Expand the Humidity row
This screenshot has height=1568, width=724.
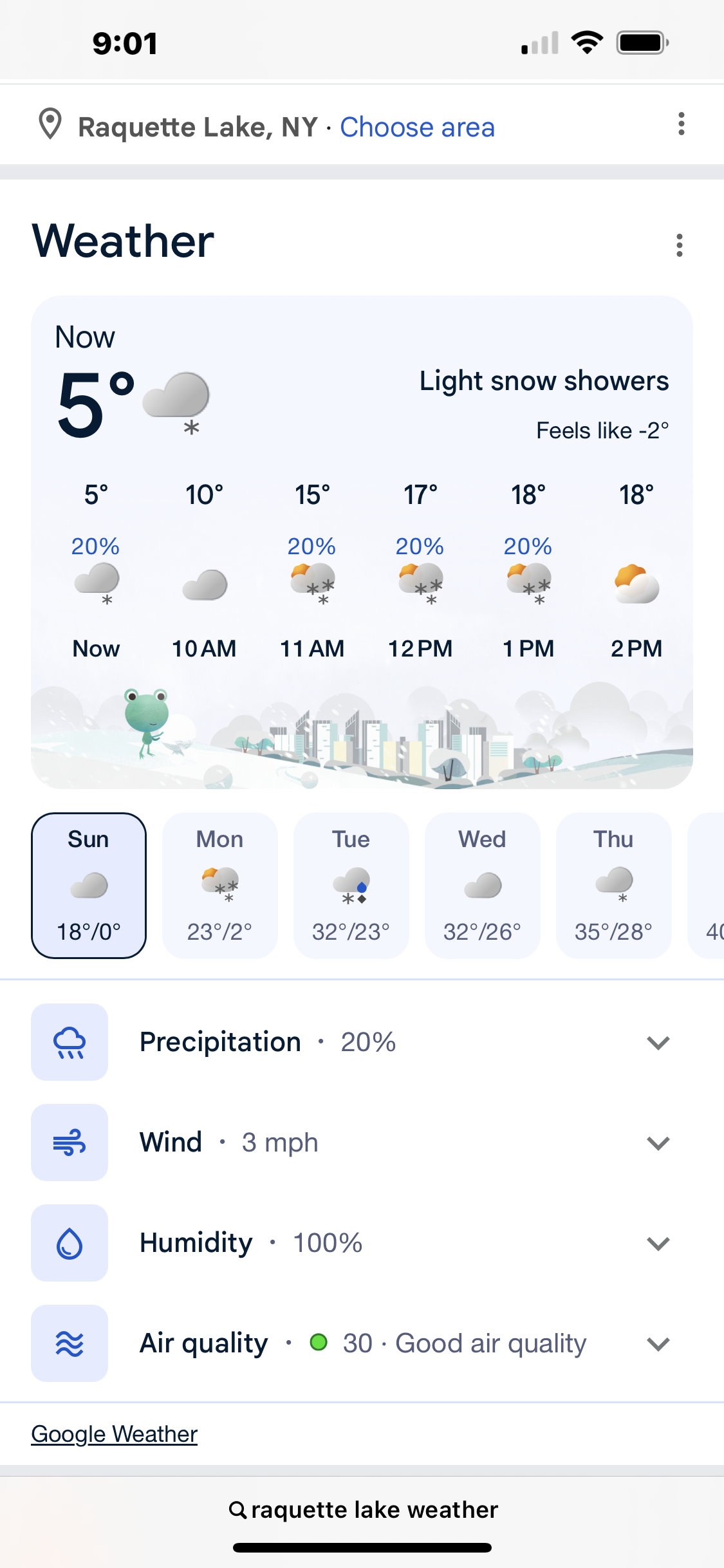coord(658,1243)
